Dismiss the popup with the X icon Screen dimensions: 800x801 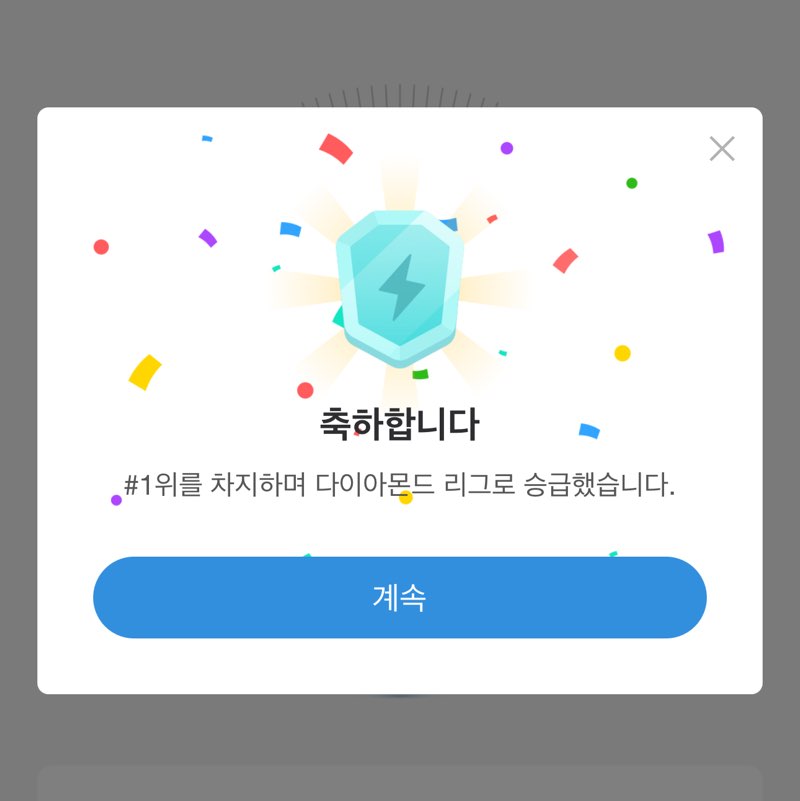722,148
